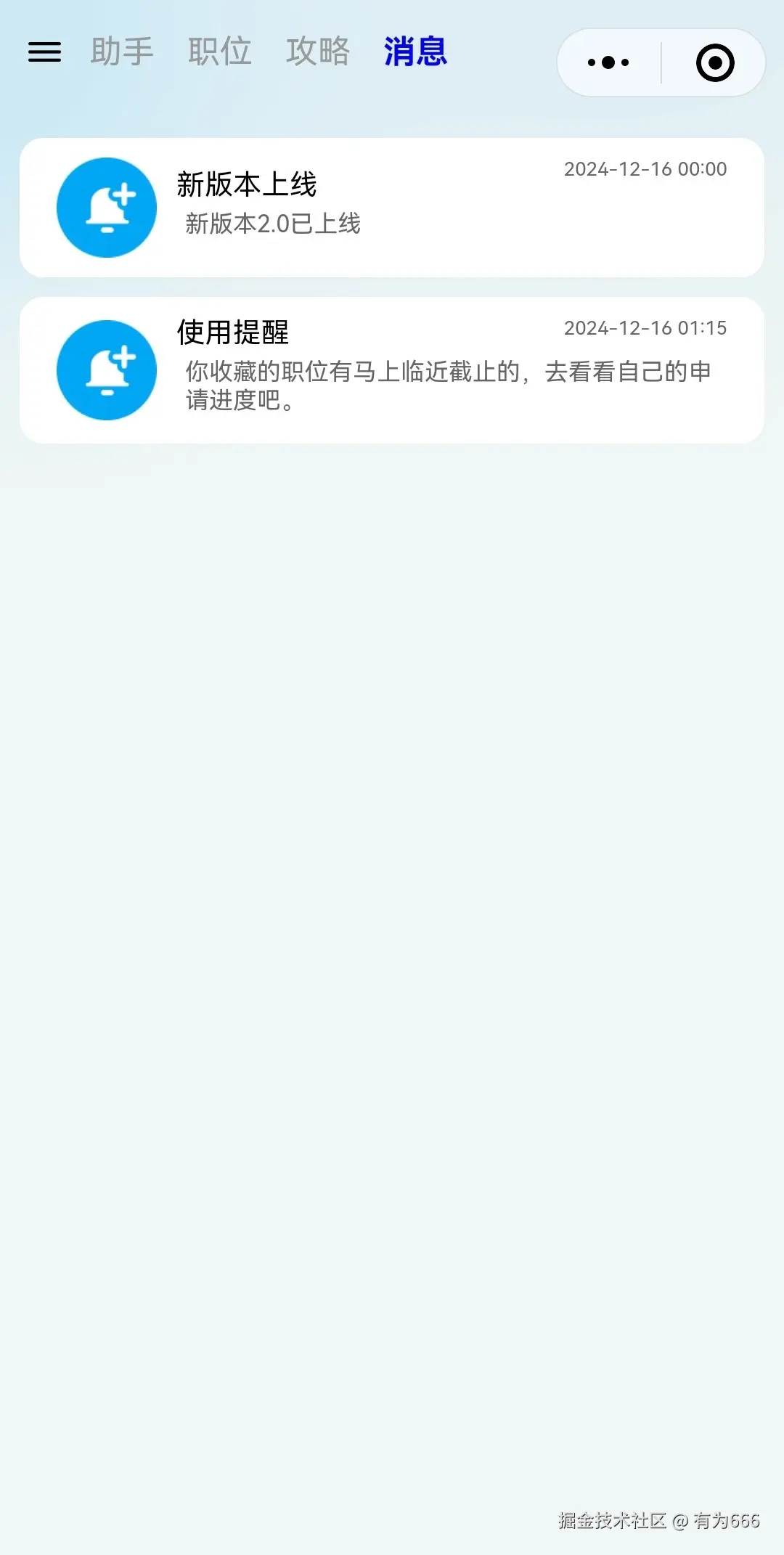
Task: Click the 新版本2.0已上线 message text
Action: [x=271, y=225]
